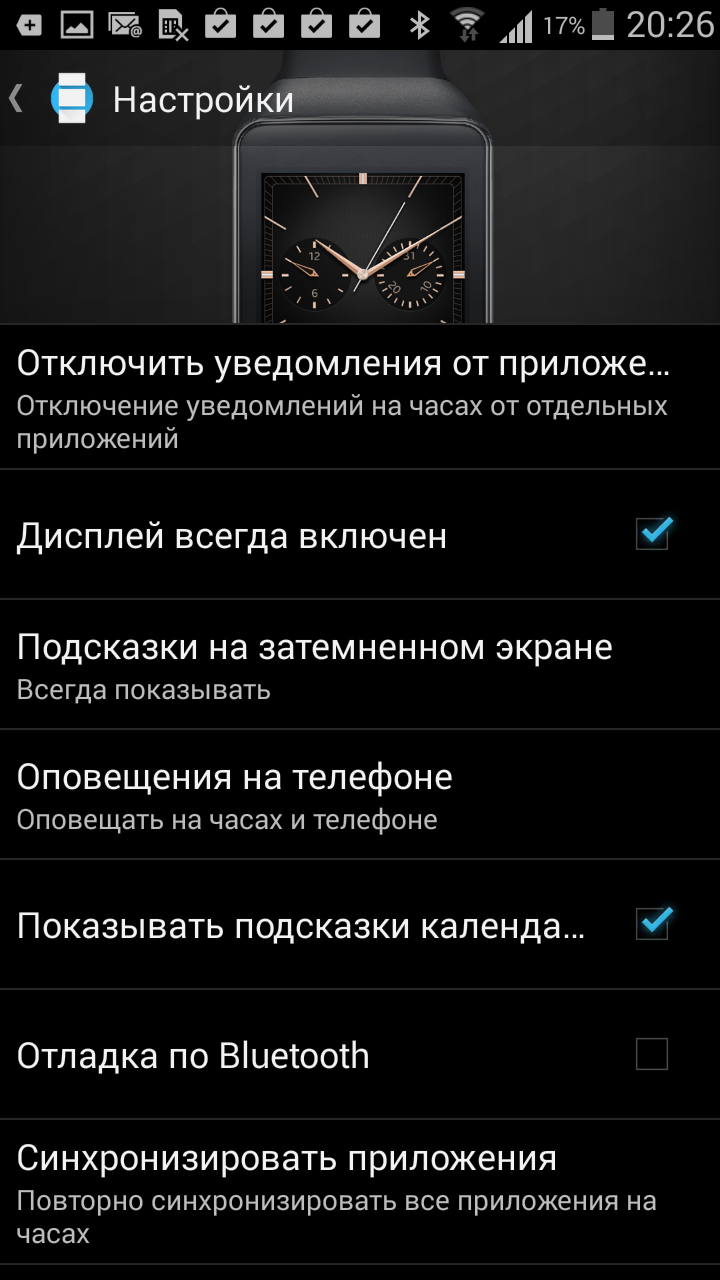
Task: Uncheck Показывать подсказки календаря
Action: coord(652,924)
